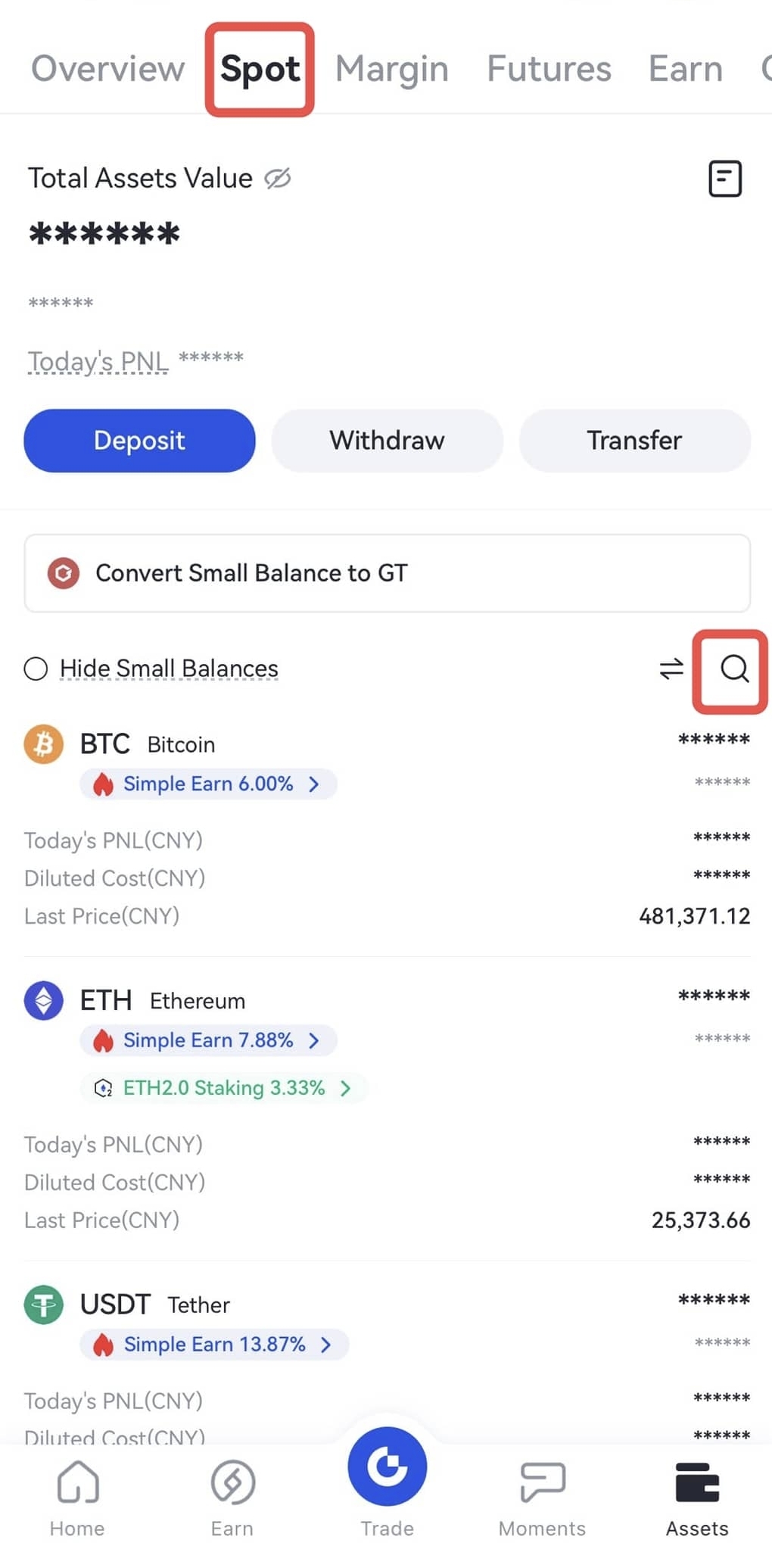Tap the Transfer button
772x1568 pixels.
pos(634,441)
